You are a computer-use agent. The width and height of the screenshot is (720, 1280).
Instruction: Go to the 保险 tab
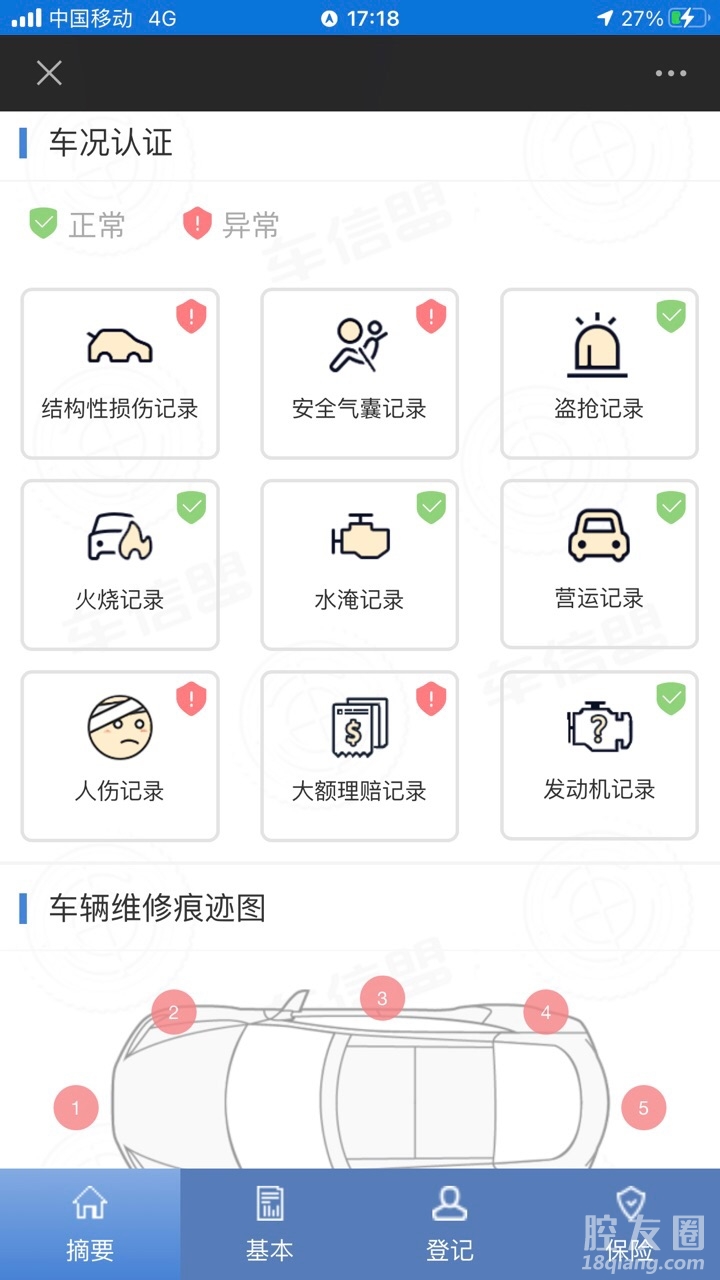pyautogui.click(x=630, y=1224)
